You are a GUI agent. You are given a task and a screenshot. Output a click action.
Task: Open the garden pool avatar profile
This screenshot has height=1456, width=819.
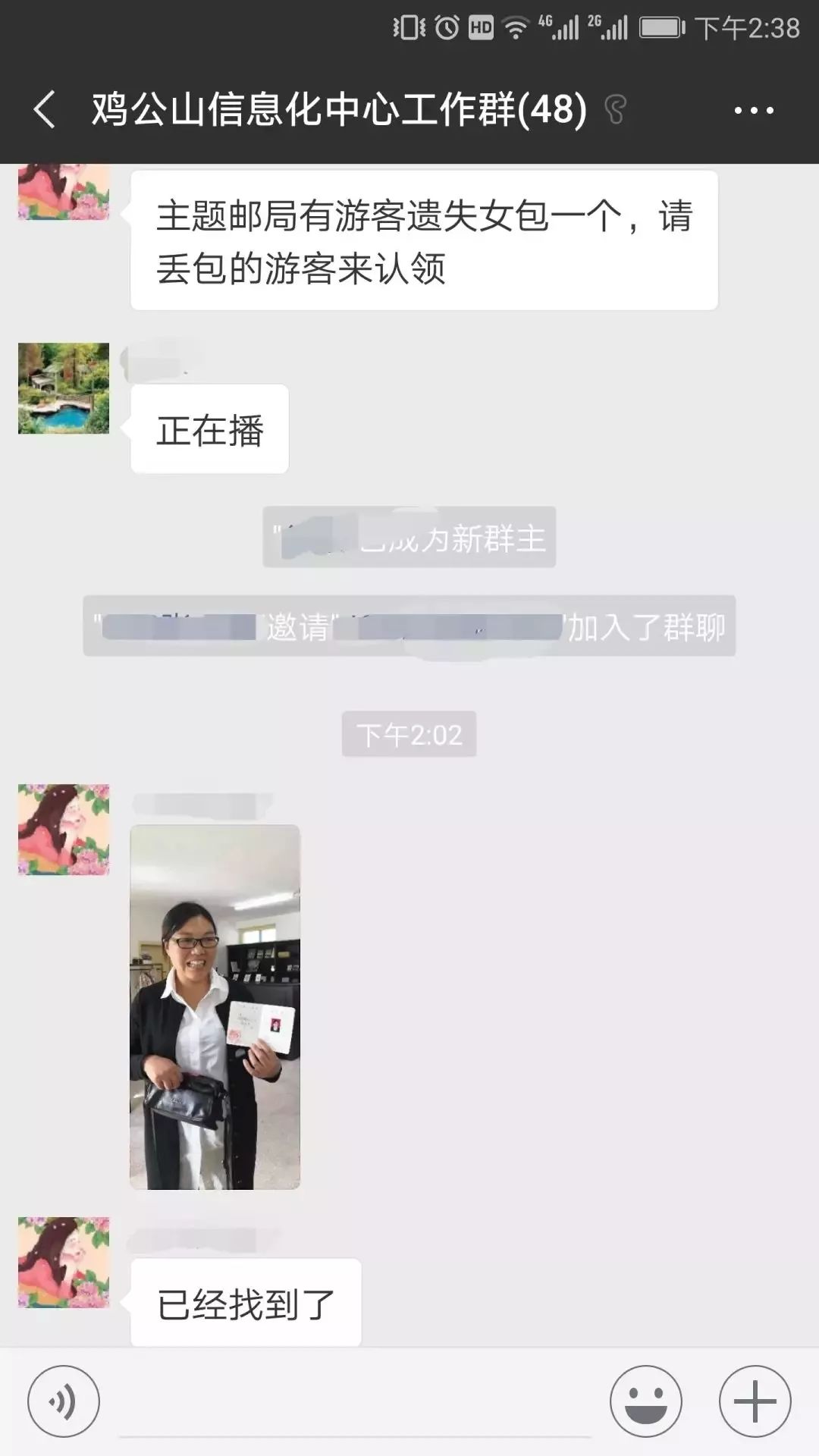click(64, 388)
